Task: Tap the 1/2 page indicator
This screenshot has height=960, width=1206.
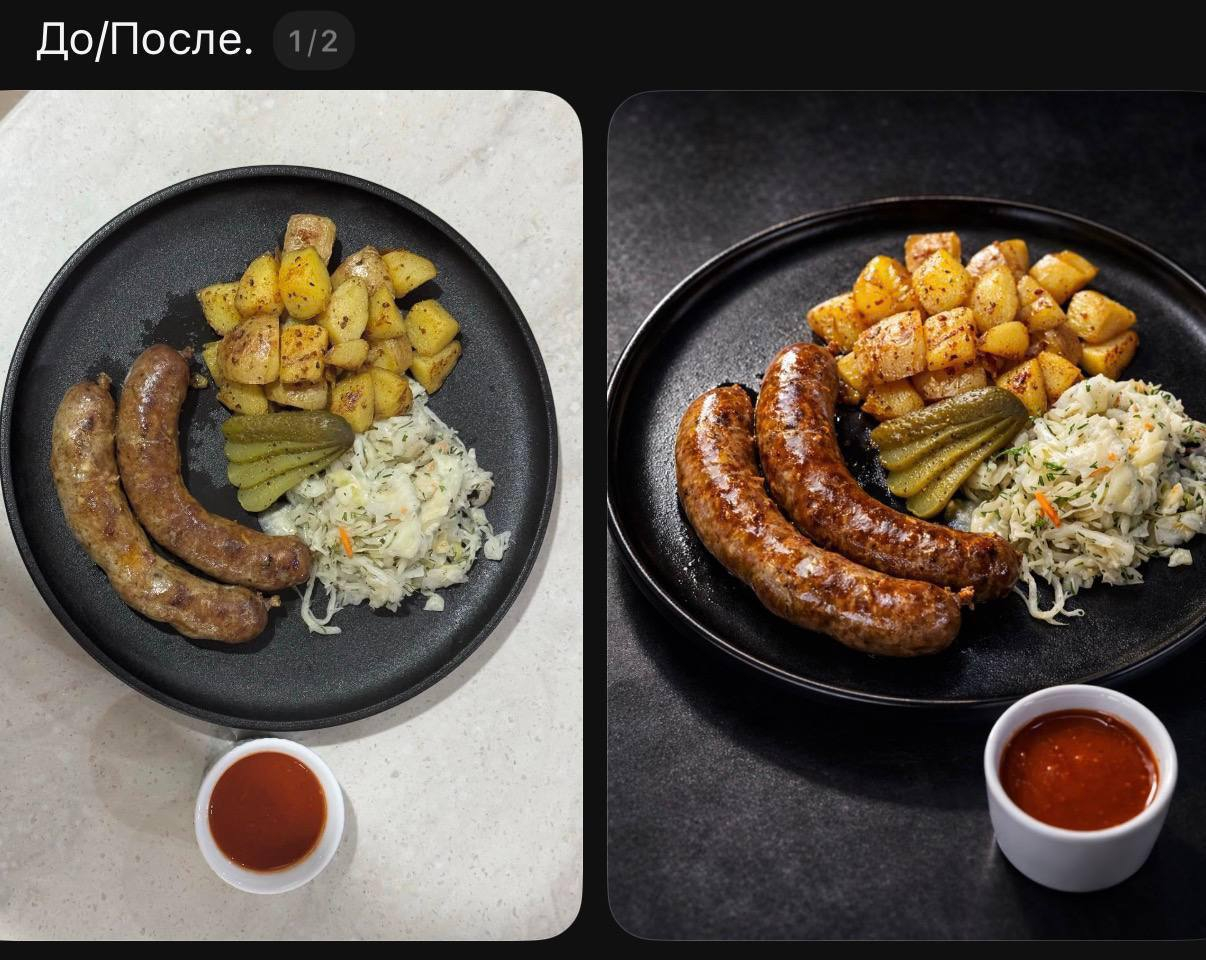Action: 313,41
